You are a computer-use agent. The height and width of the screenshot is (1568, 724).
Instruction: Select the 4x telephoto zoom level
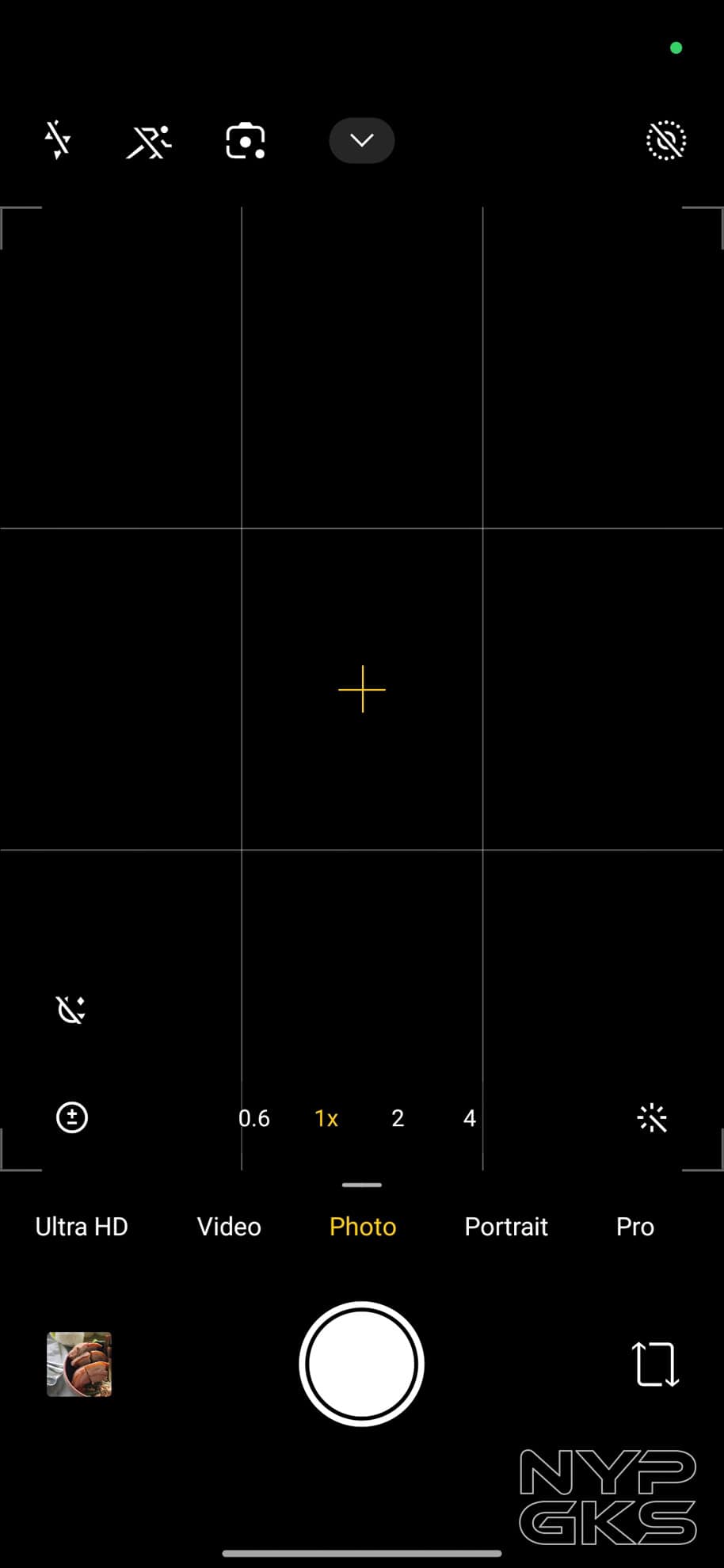pos(469,1117)
